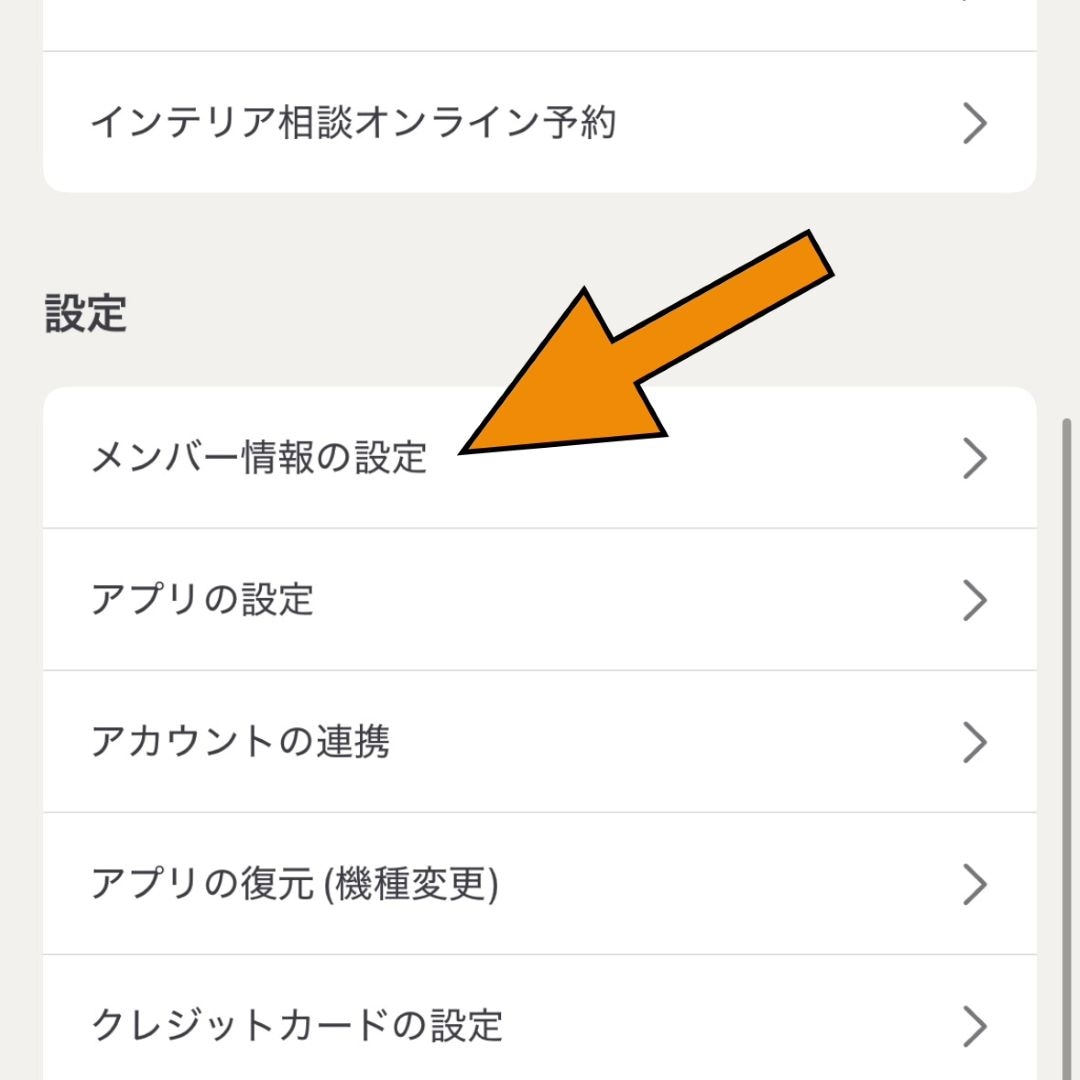
Task: Go to アプリの設定
Action: pos(540,600)
